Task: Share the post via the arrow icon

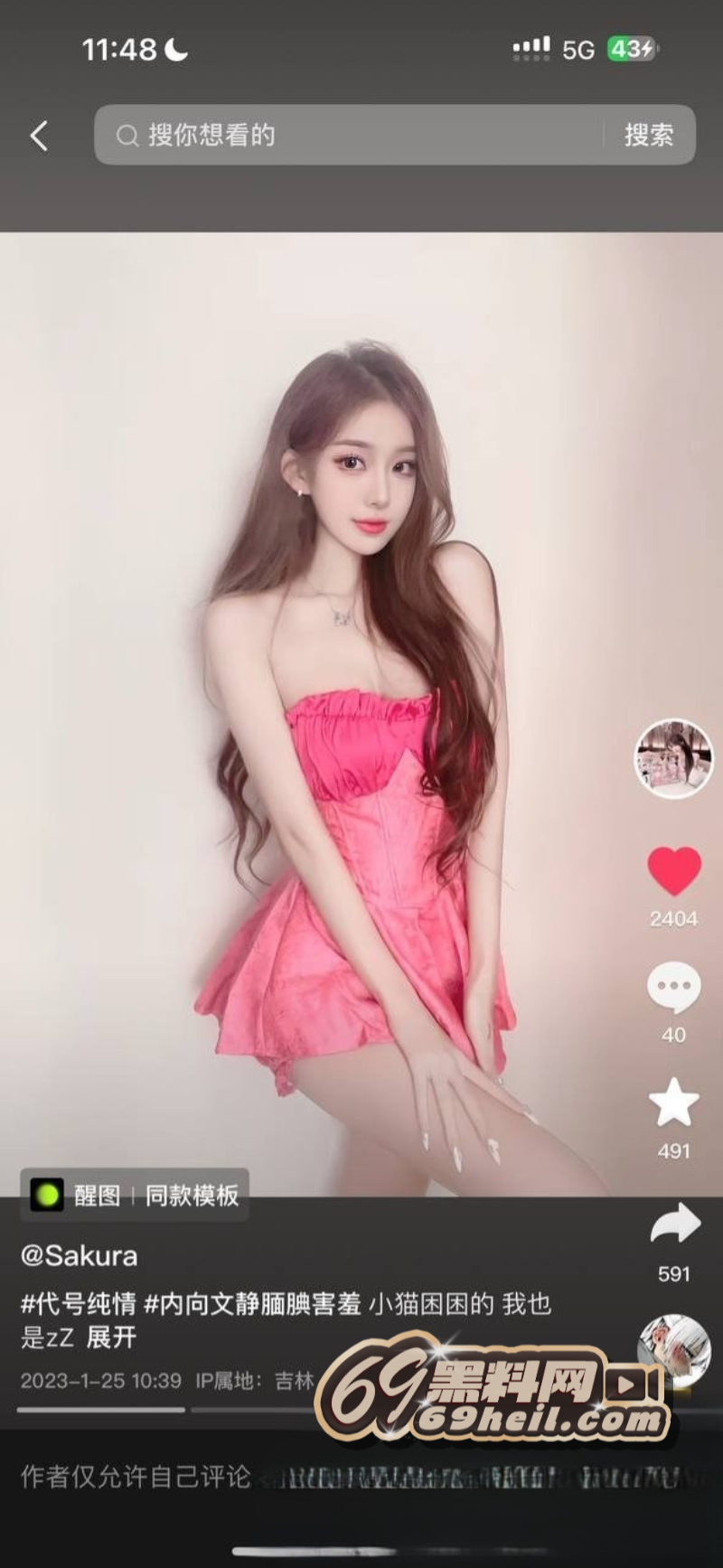Action: coord(674,1225)
